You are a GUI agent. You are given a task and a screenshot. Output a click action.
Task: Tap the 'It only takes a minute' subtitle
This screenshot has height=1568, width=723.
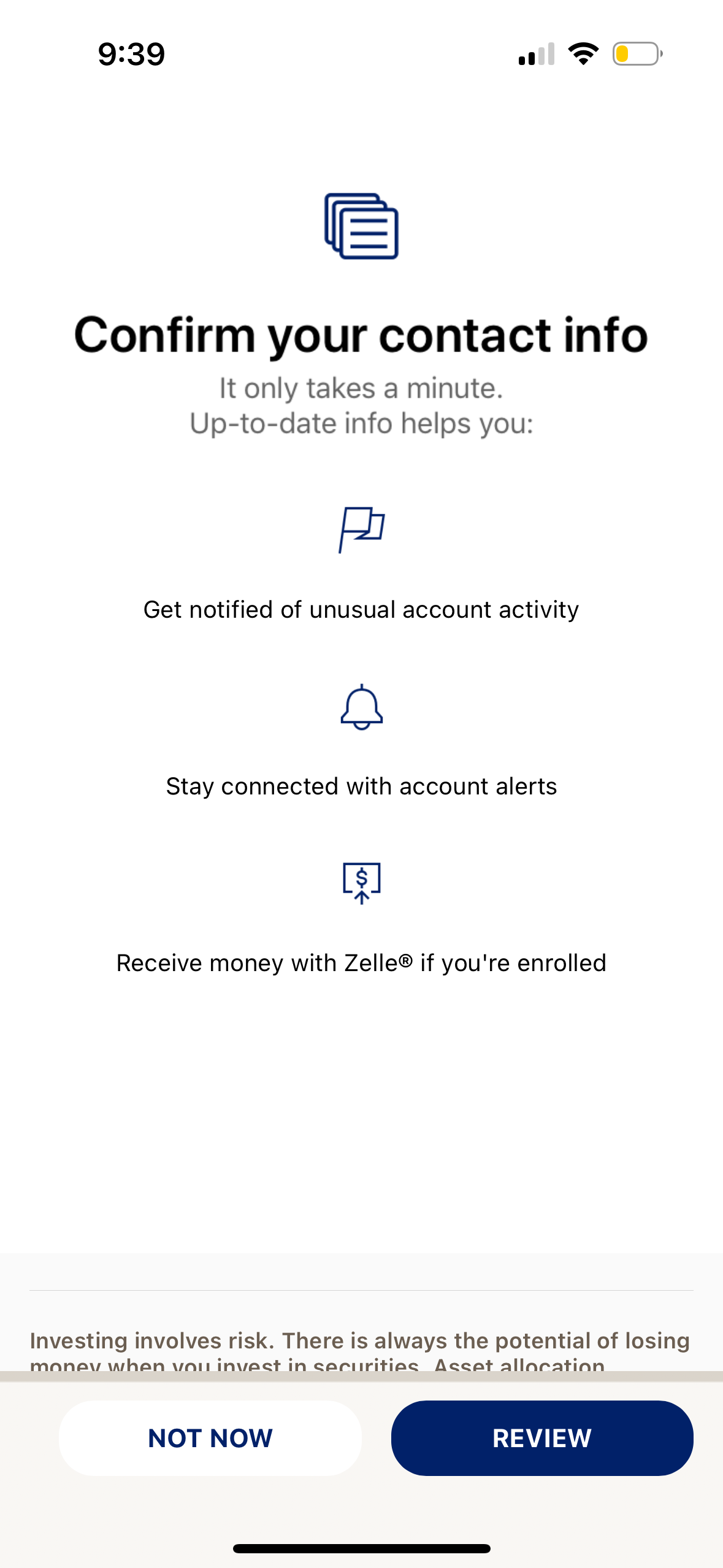point(361,388)
